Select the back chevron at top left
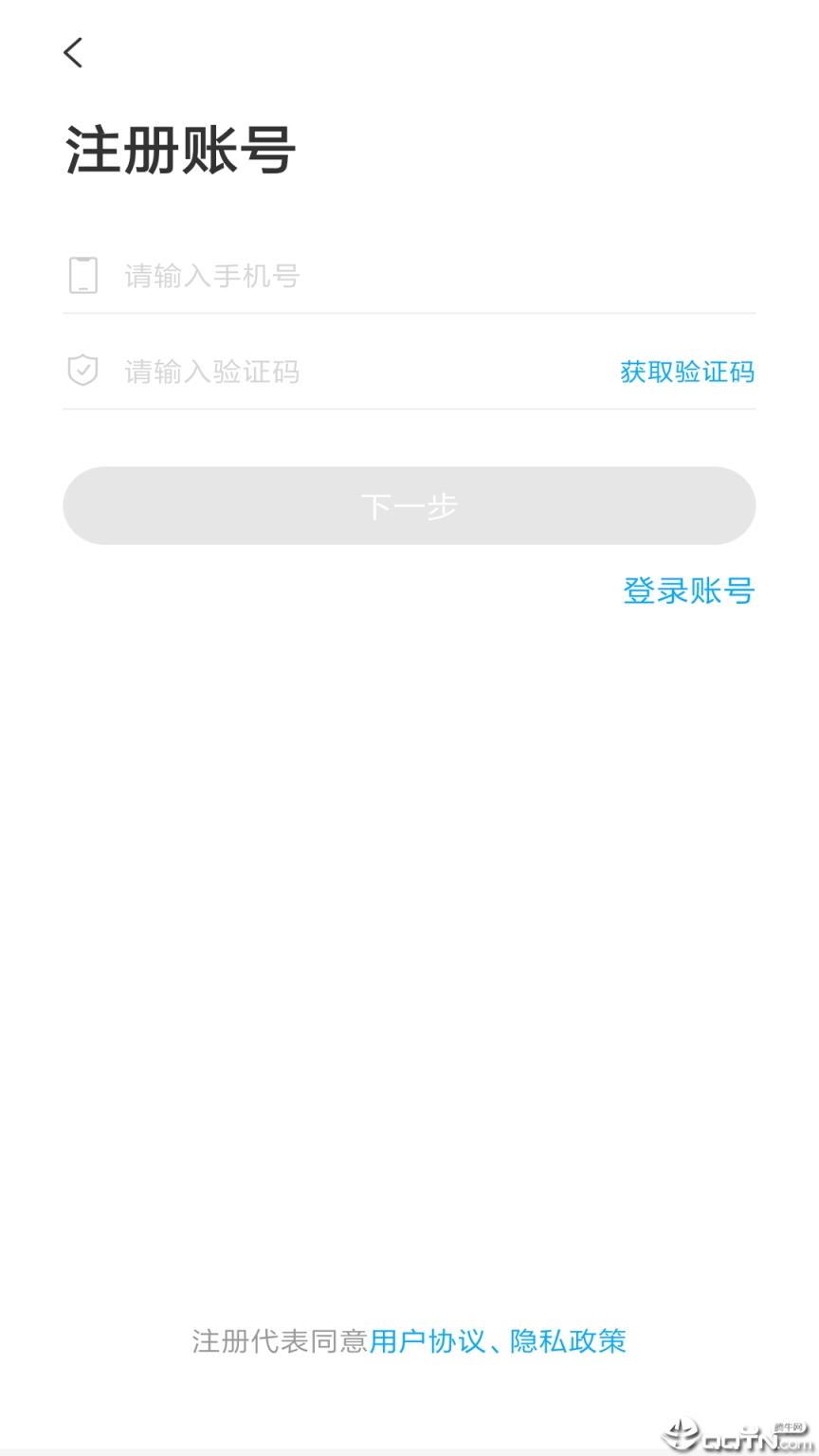This screenshot has width=819, height=1456. click(73, 53)
